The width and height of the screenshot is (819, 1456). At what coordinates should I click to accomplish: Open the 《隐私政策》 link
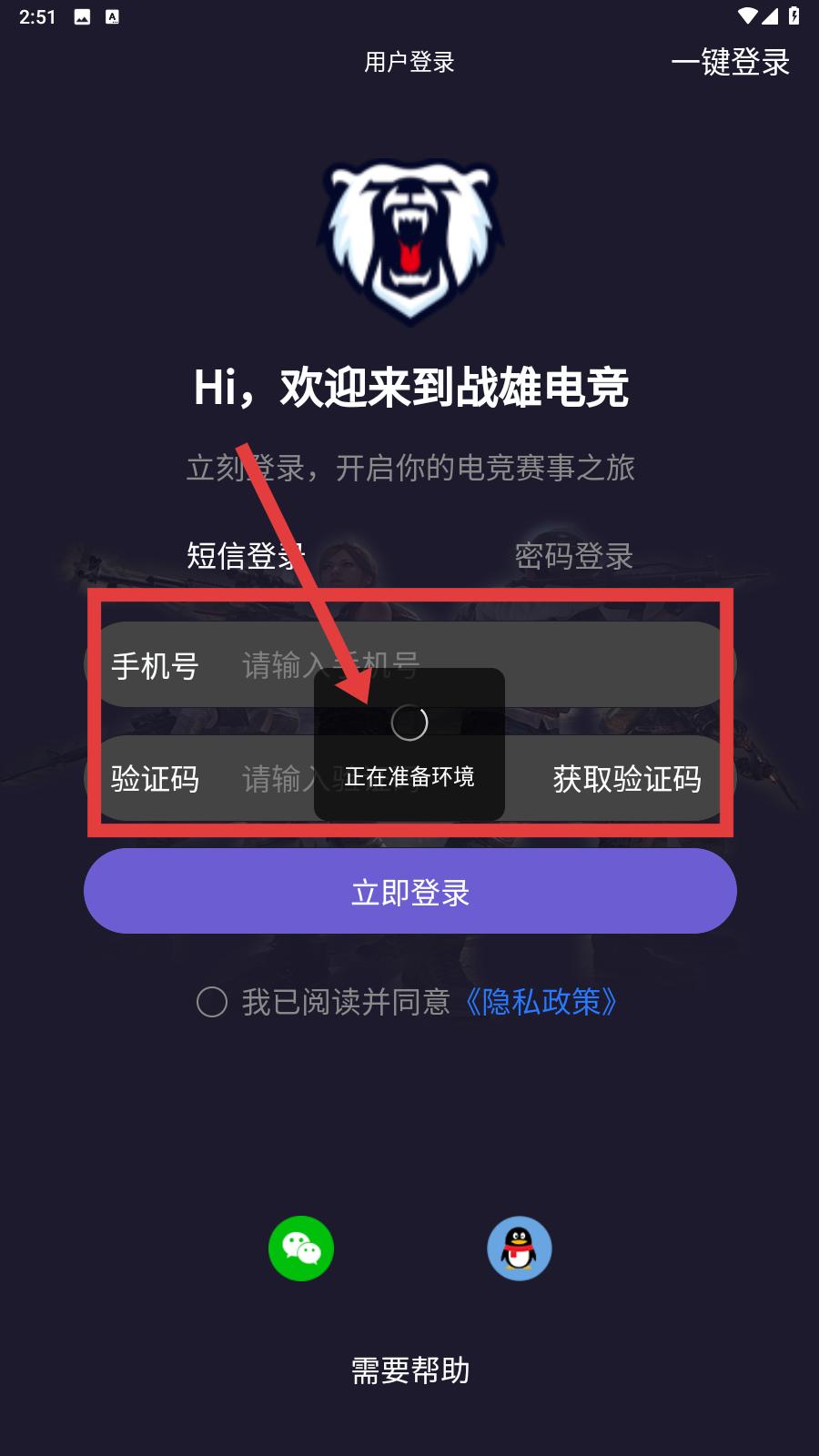click(x=541, y=1002)
